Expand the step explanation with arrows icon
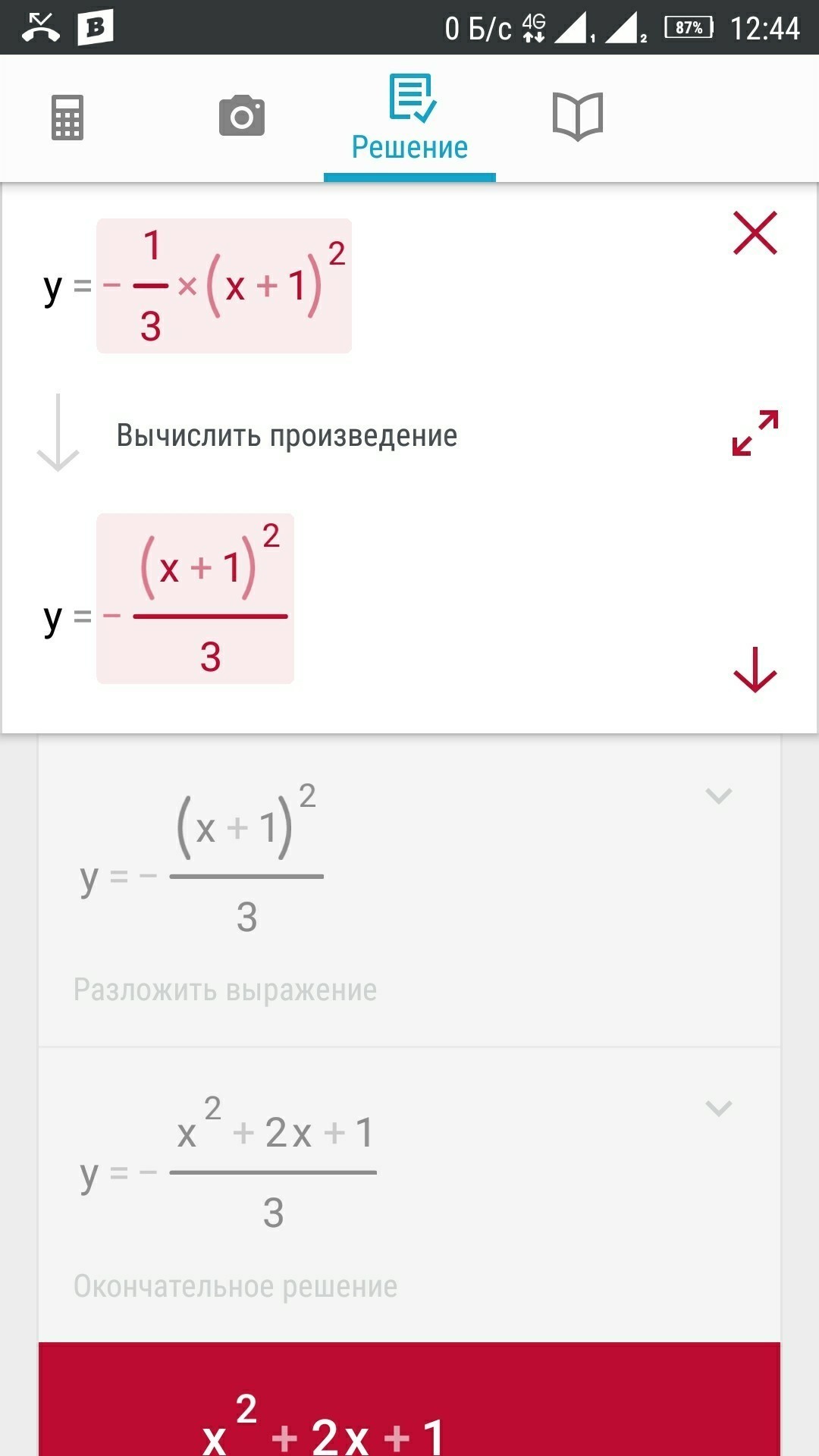 coord(755,433)
